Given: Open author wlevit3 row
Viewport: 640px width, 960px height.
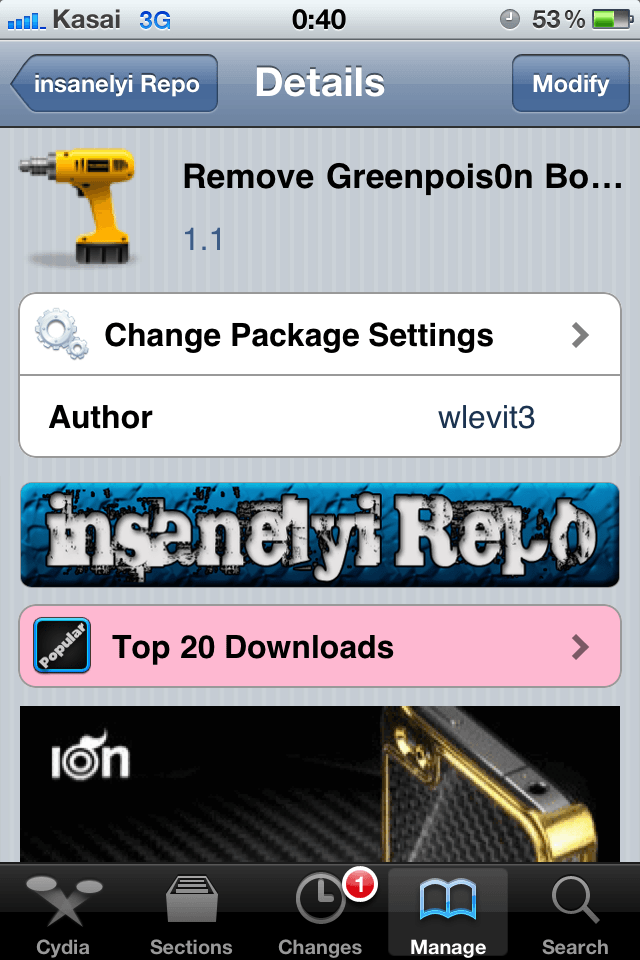Looking at the screenshot, I should tap(320, 417).
